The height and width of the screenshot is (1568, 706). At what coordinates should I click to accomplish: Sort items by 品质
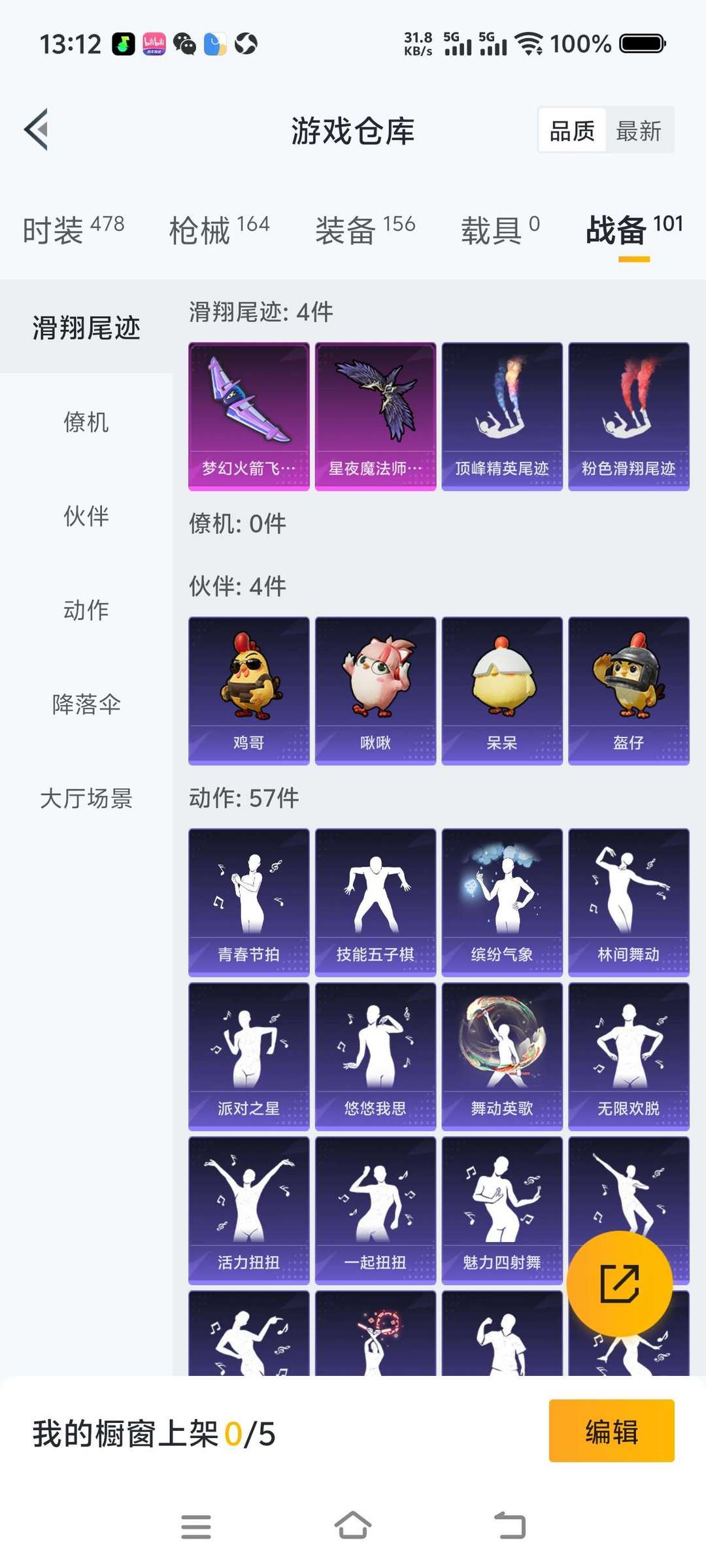(572, 131)
